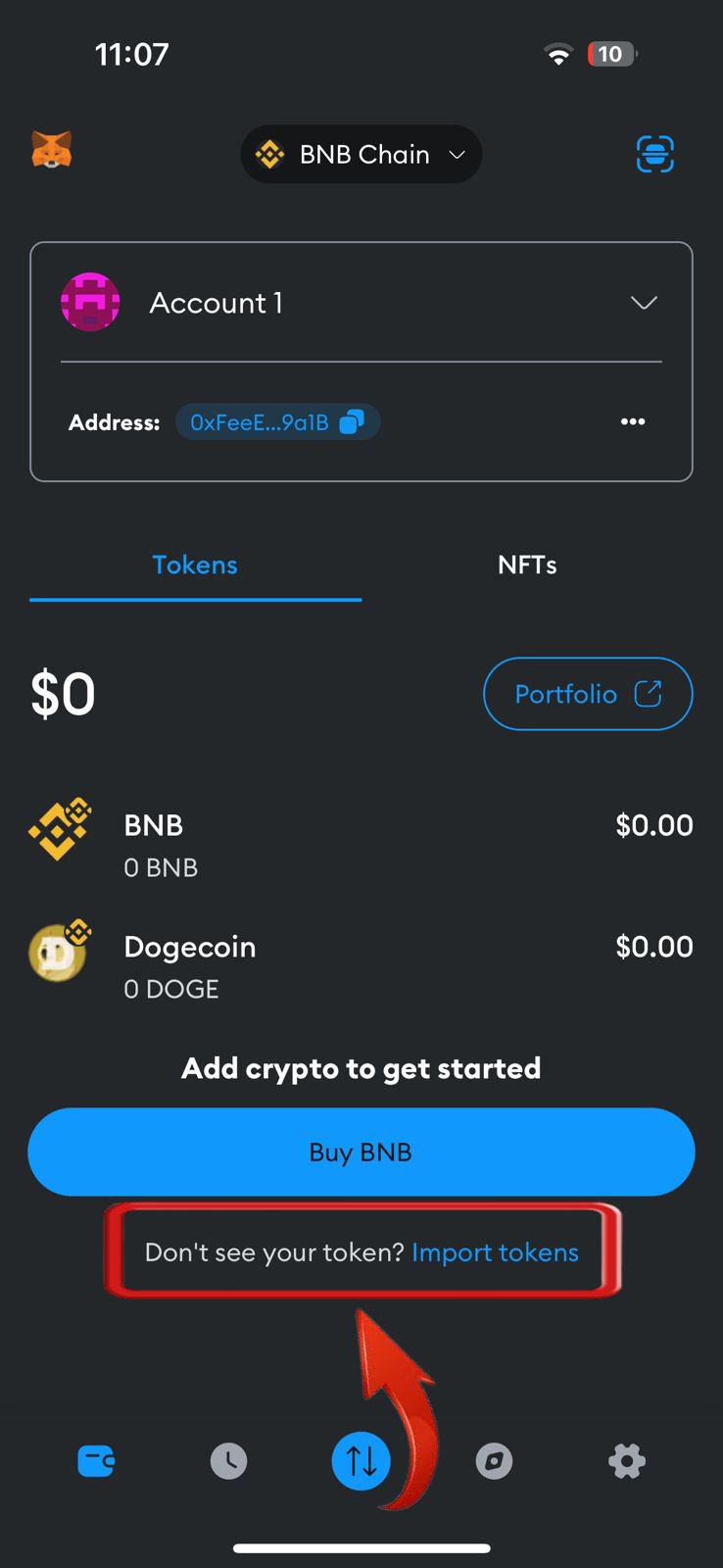Select the Wallet icon in bottom navigation
723x1568 pixels.
95,1460
